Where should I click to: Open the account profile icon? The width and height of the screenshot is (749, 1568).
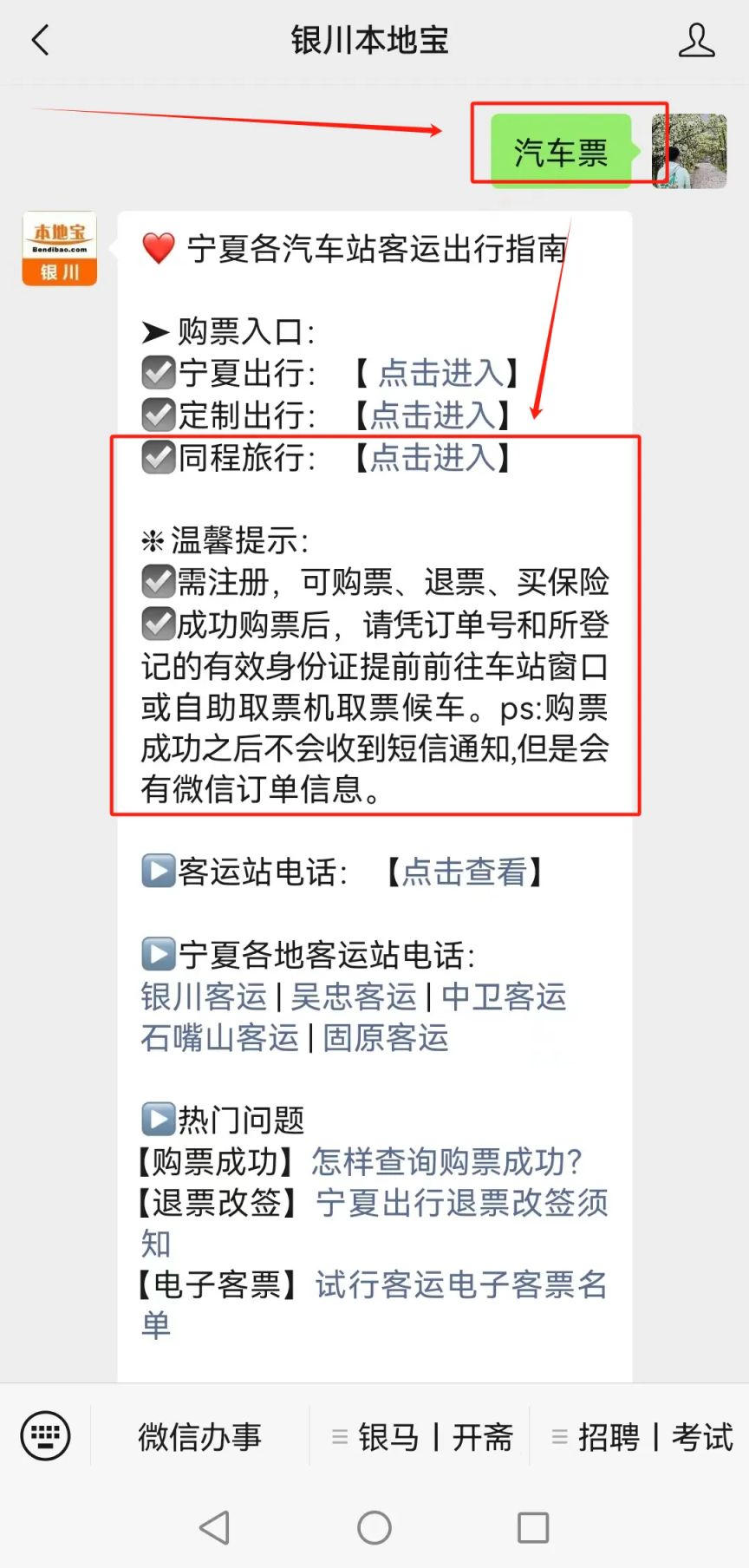coord(695,41)
